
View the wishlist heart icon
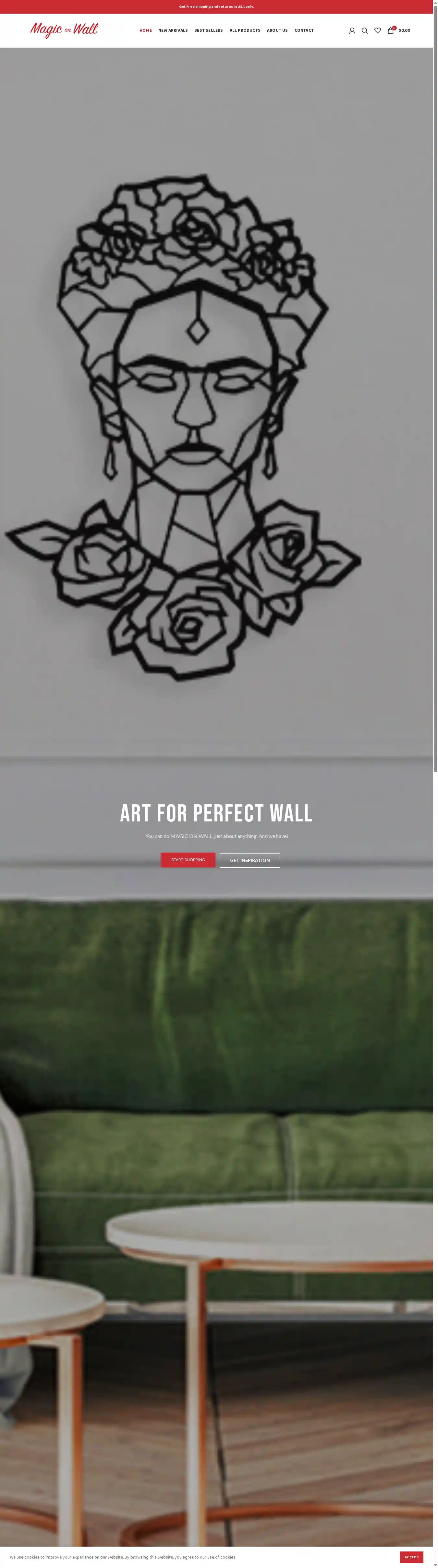click(x=377, y=30)
